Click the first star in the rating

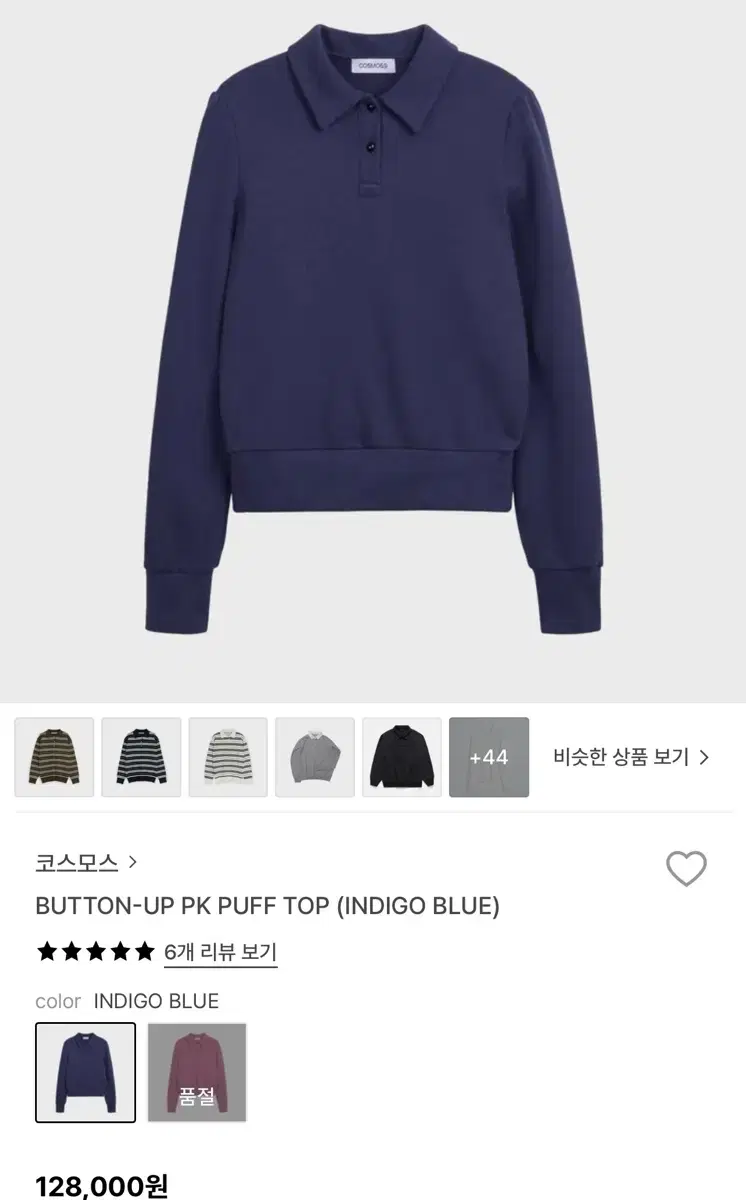pos(45,952)
